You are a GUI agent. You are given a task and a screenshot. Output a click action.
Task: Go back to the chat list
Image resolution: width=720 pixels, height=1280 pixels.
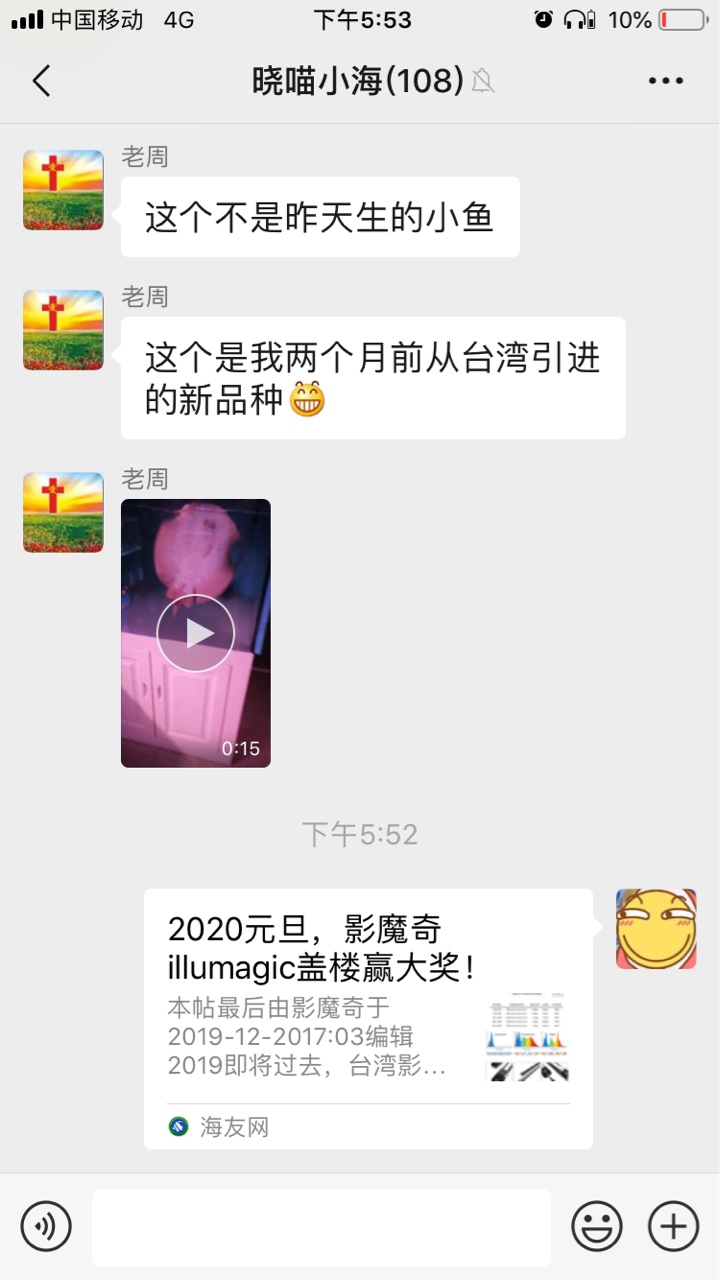click(41, 81)
